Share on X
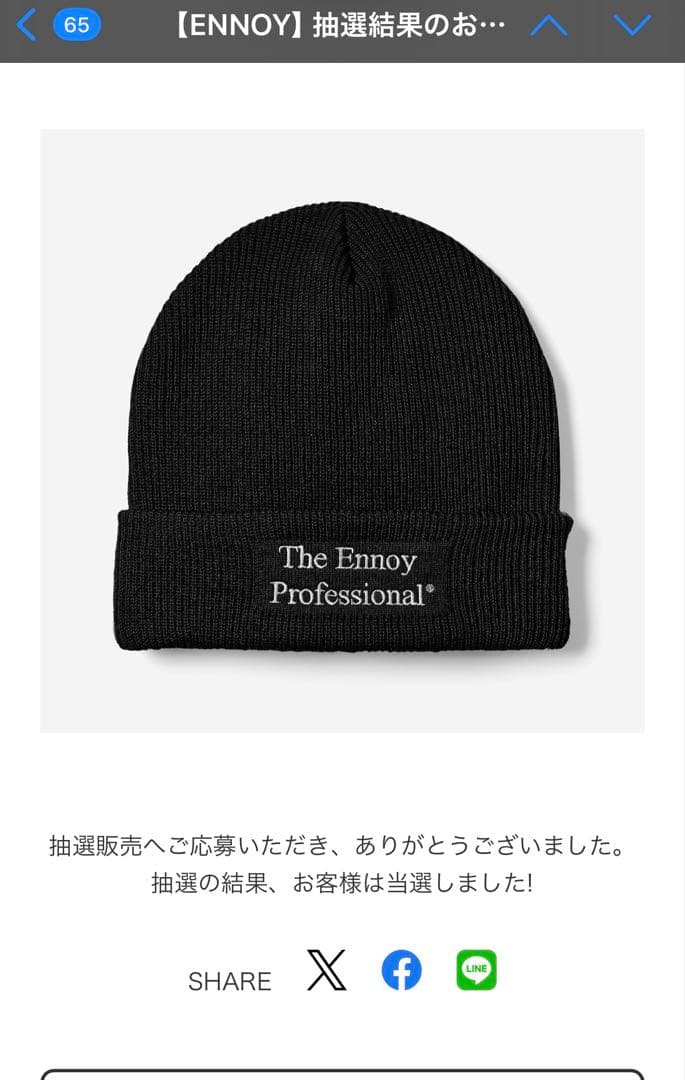 (326, 970)
